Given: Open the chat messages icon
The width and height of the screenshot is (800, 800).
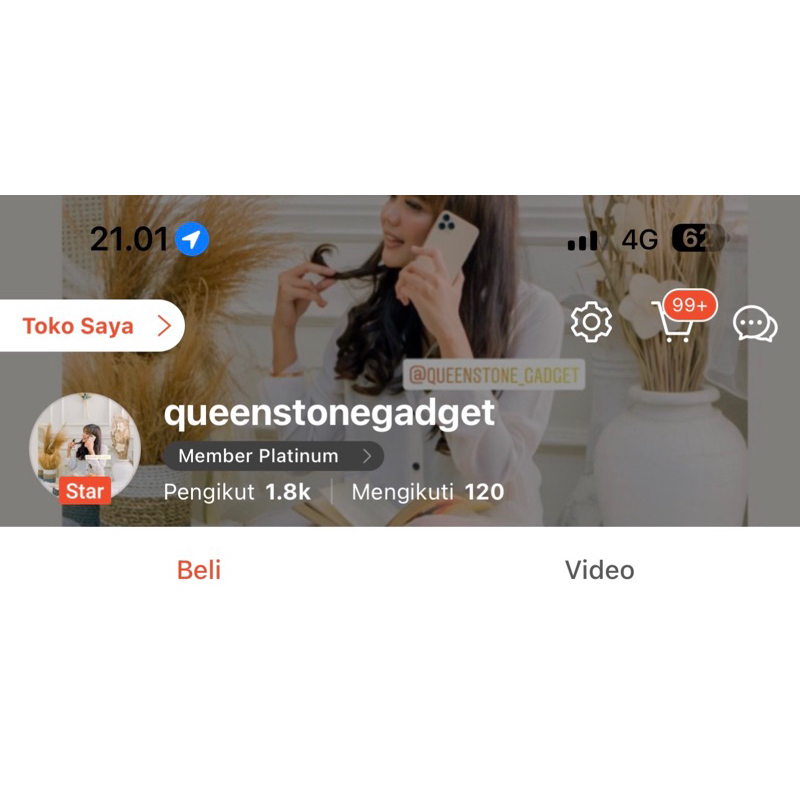Looking at the screenshot, I should 755,324.
